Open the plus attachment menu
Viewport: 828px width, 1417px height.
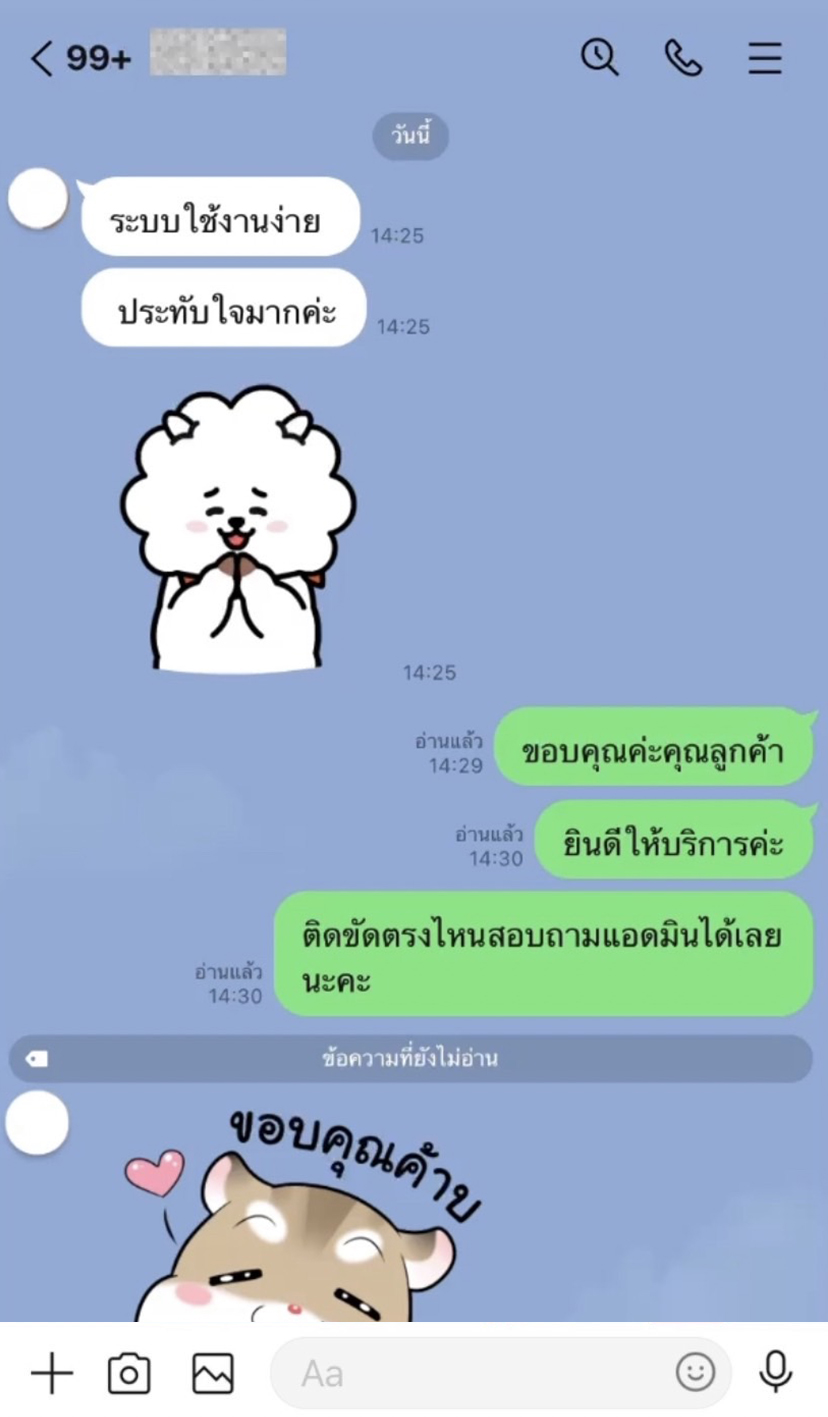[x=51, y=1373]
